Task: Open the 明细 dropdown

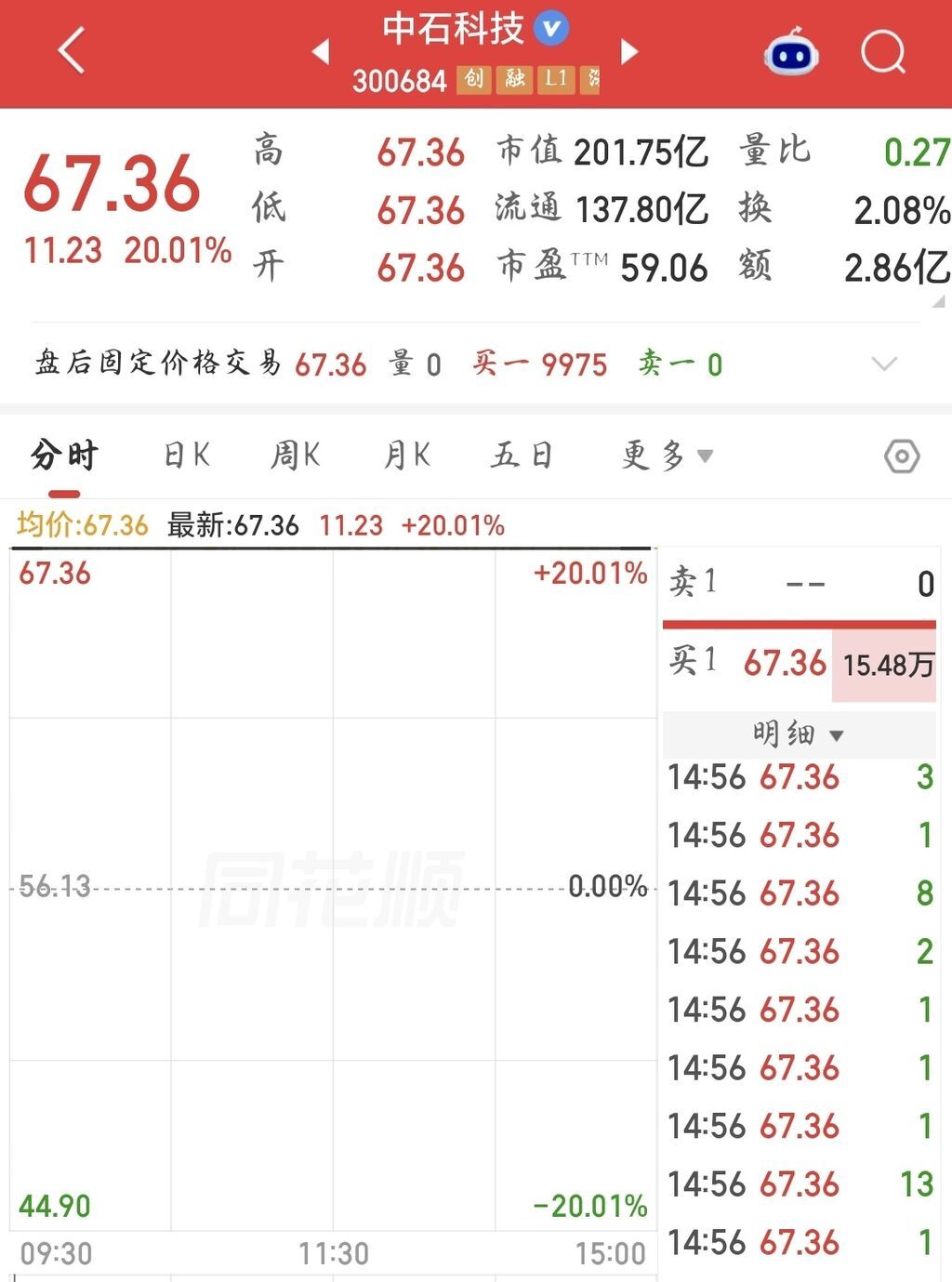Action: pyautogui.click(x=799, y=734)
